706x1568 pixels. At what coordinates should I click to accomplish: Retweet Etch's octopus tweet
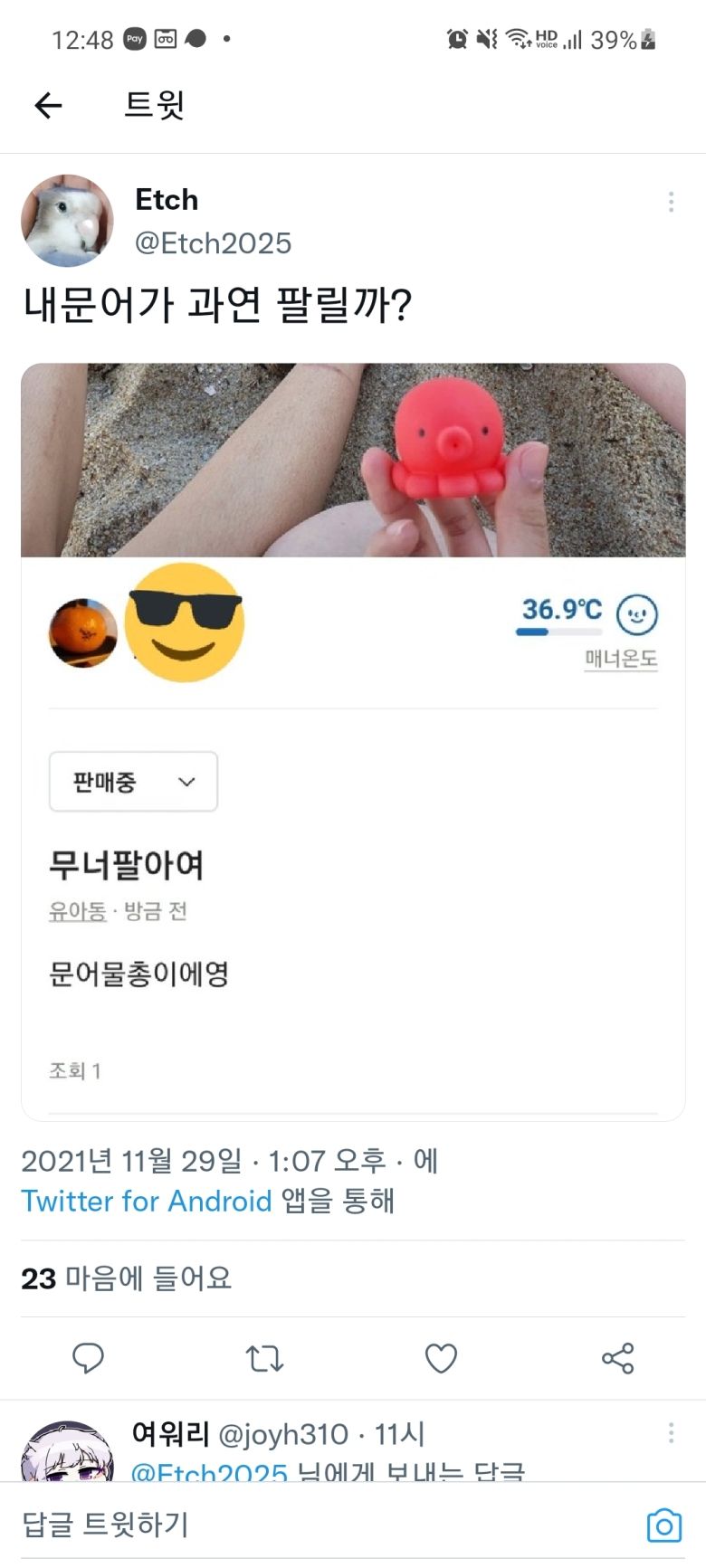(264, 1358)
